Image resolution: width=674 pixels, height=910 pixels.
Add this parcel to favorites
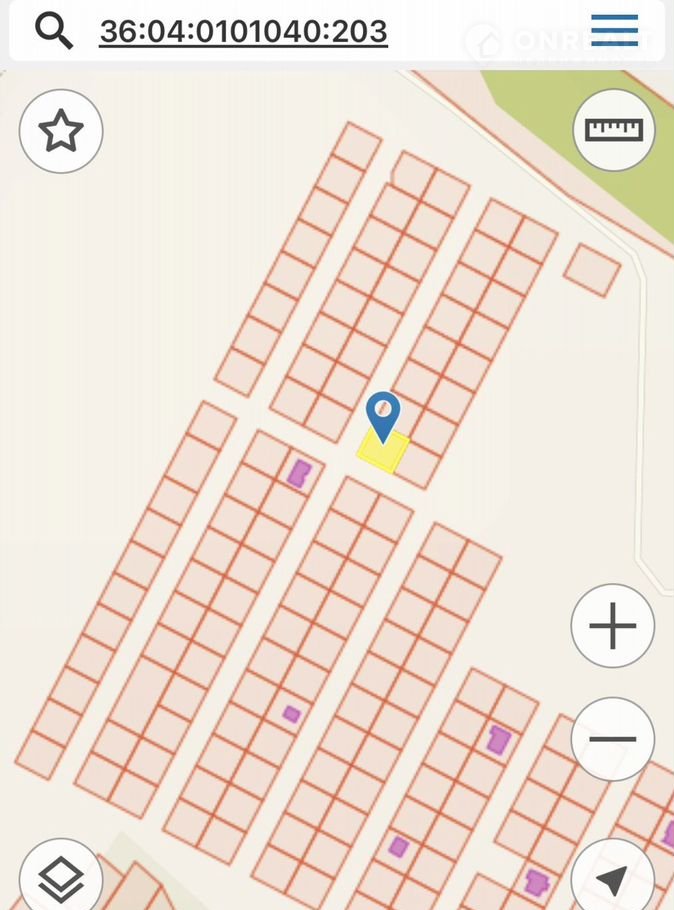(61, 131)
